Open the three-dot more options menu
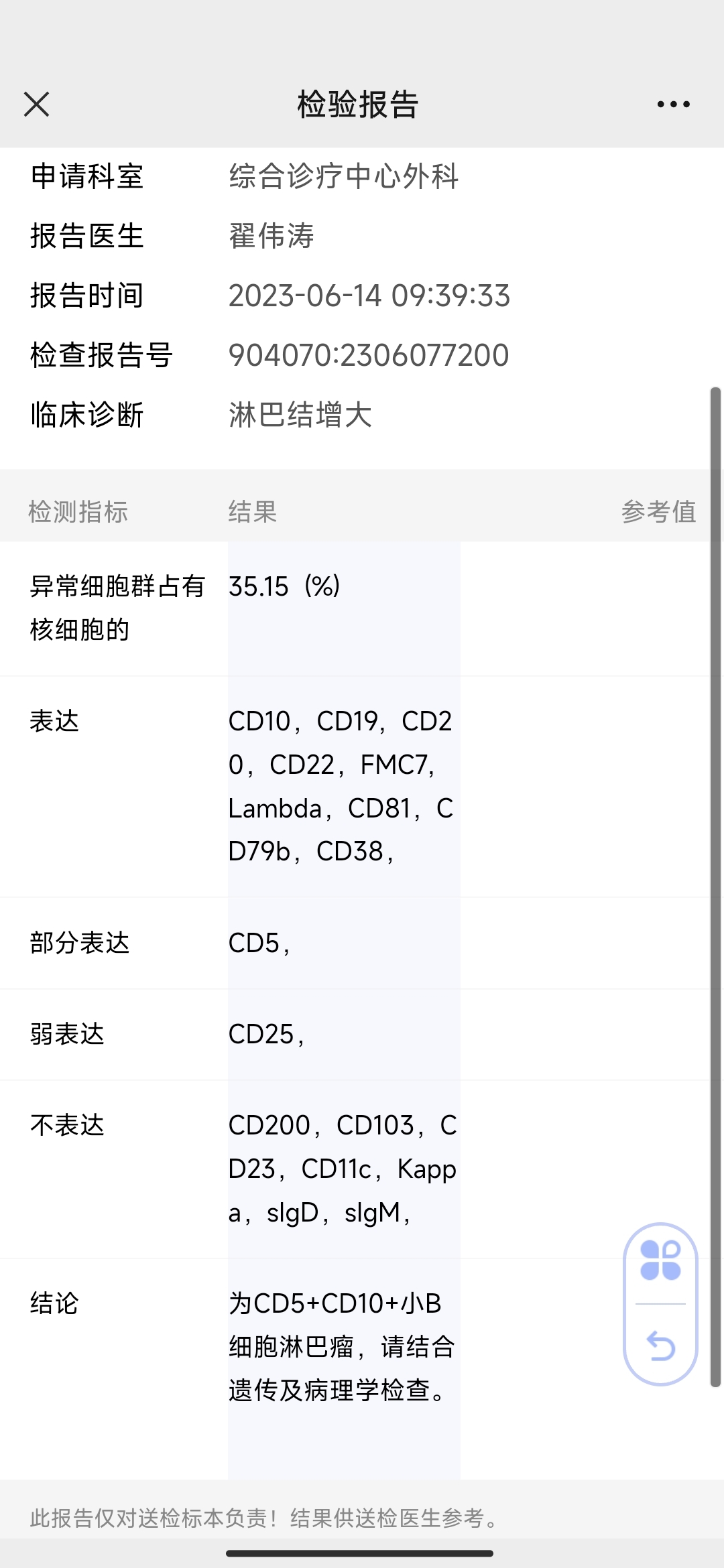This screenshot has width=724, height=1568. [x=673, y=105]
